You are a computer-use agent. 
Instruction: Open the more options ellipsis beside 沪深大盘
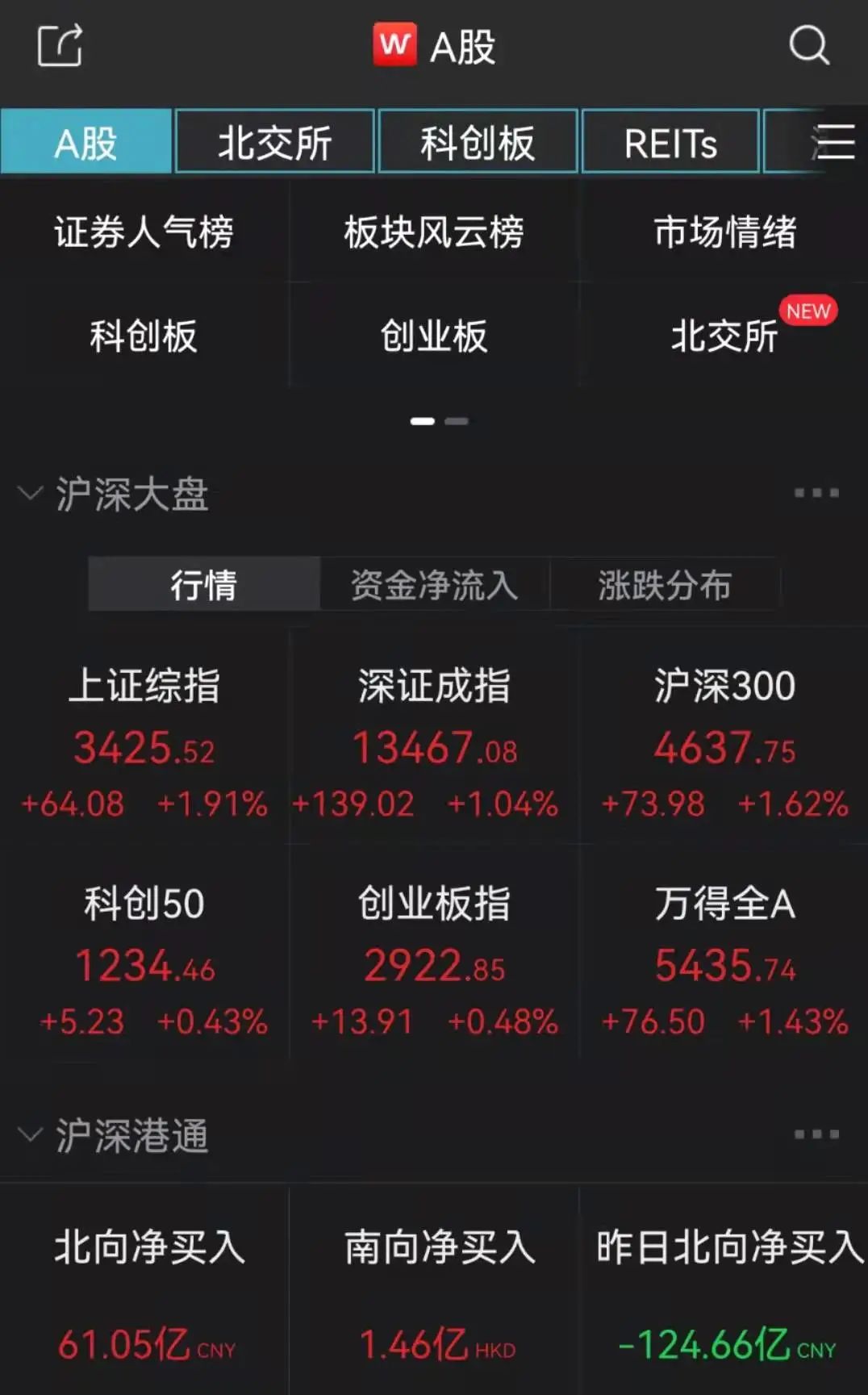pyautogui.click(x=816, y=491)
